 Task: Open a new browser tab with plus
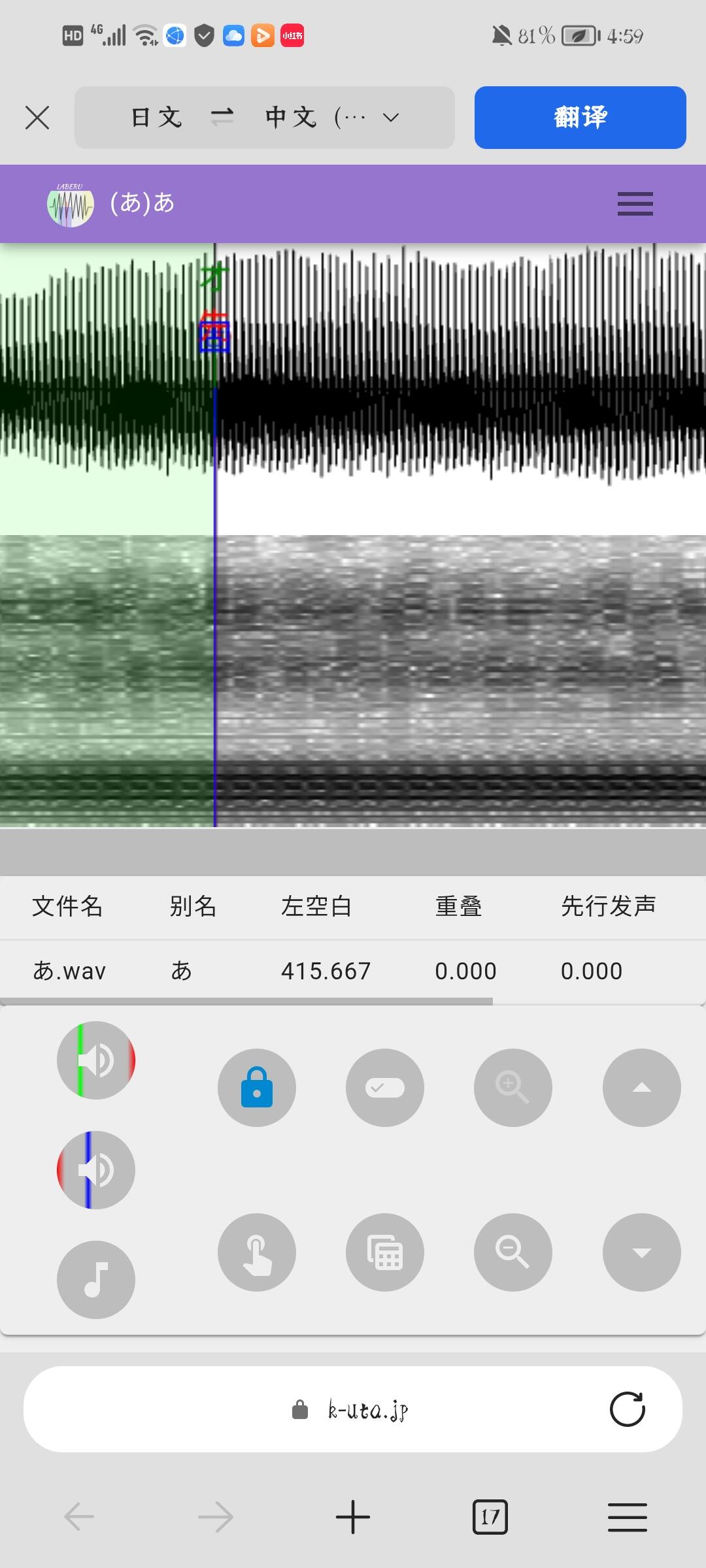tap(353, 1516)
